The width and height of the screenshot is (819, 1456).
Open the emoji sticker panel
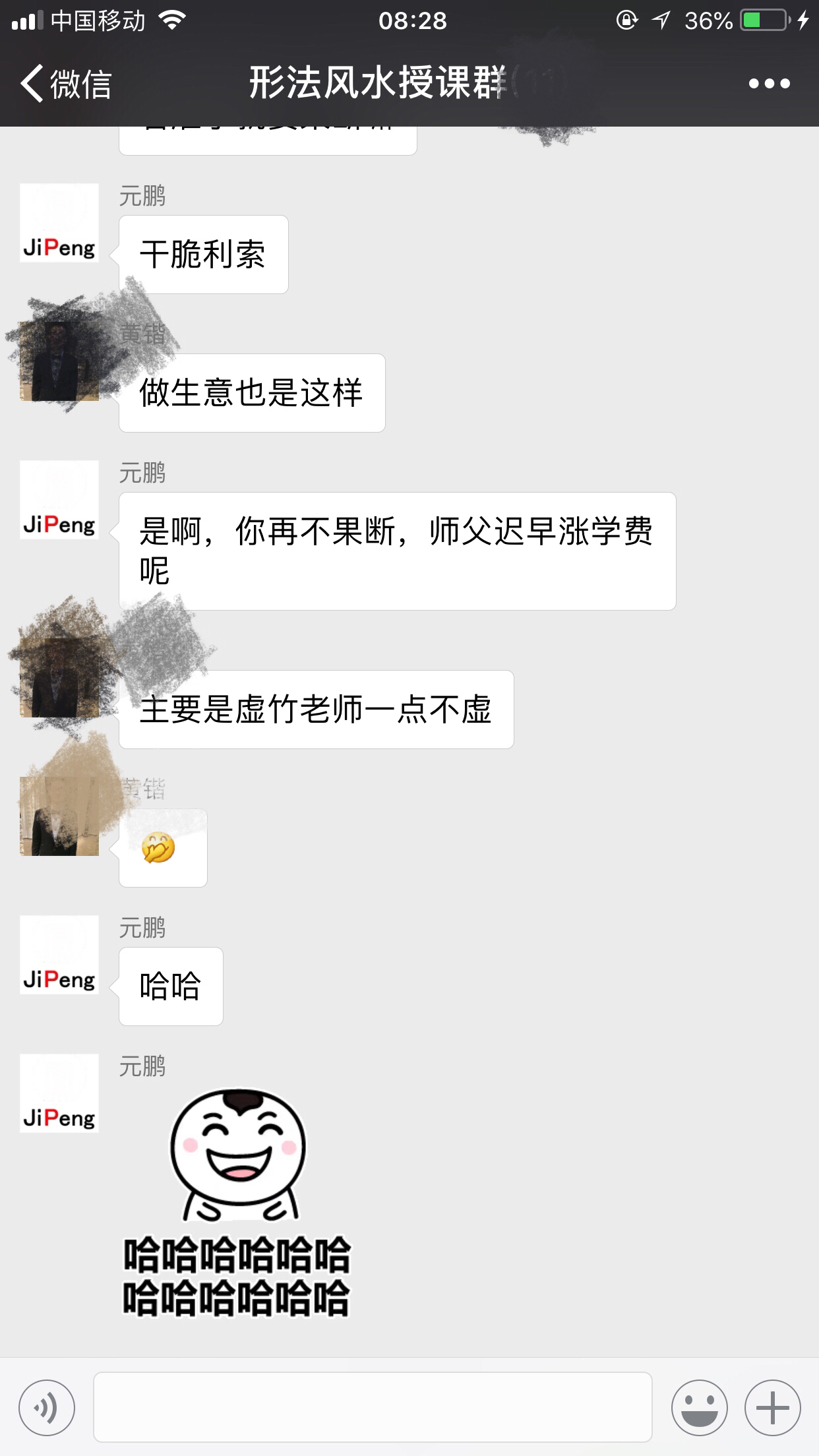(x=699, y=1407)
